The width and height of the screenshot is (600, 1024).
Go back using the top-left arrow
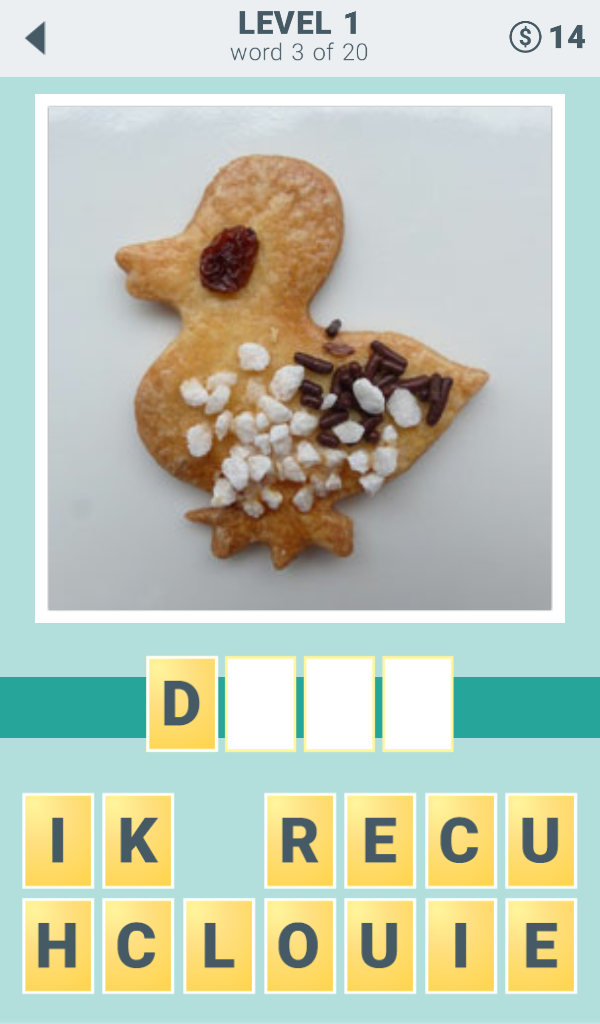35,38
